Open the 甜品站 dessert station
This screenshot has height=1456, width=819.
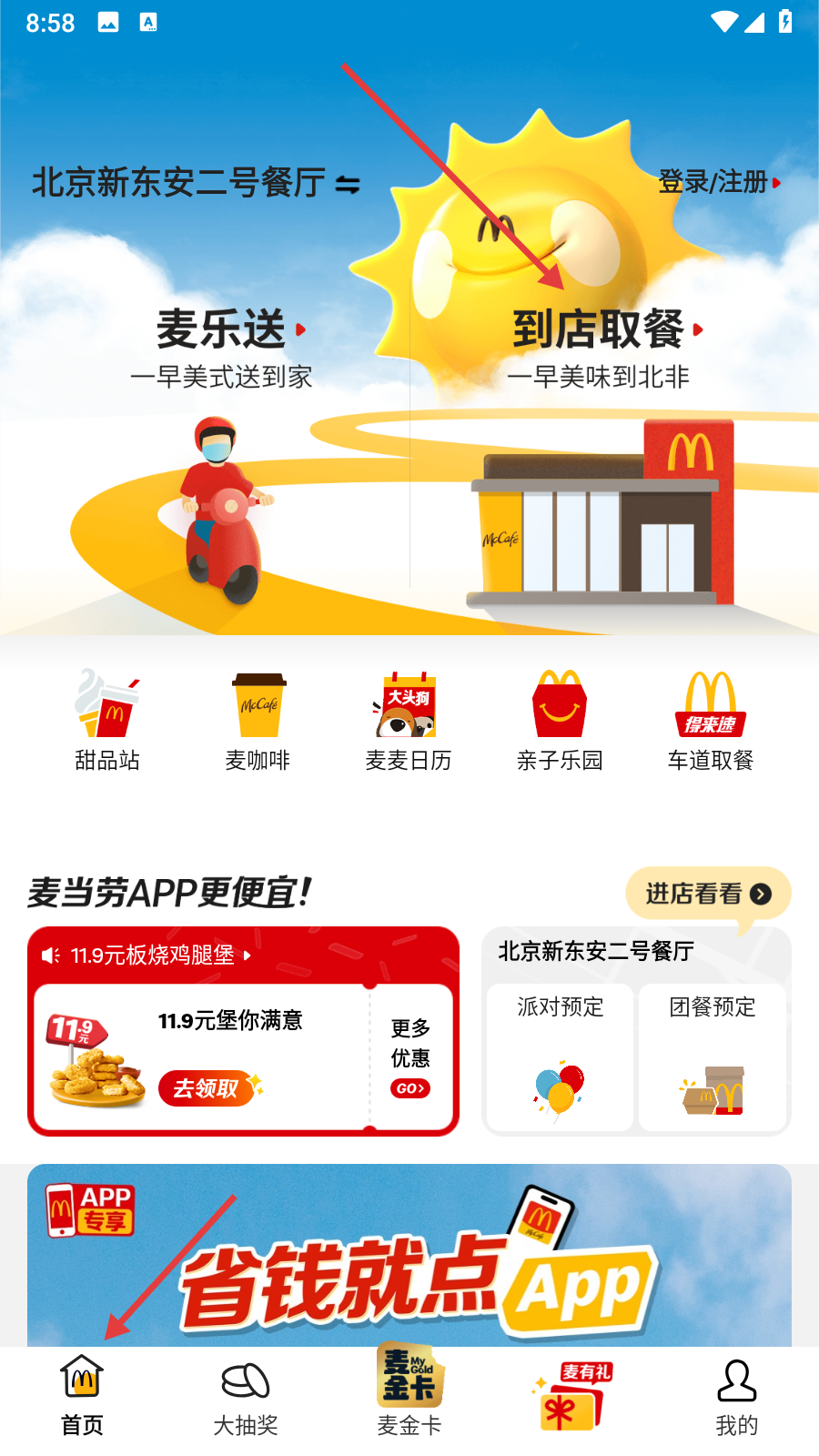click(107, 721)
